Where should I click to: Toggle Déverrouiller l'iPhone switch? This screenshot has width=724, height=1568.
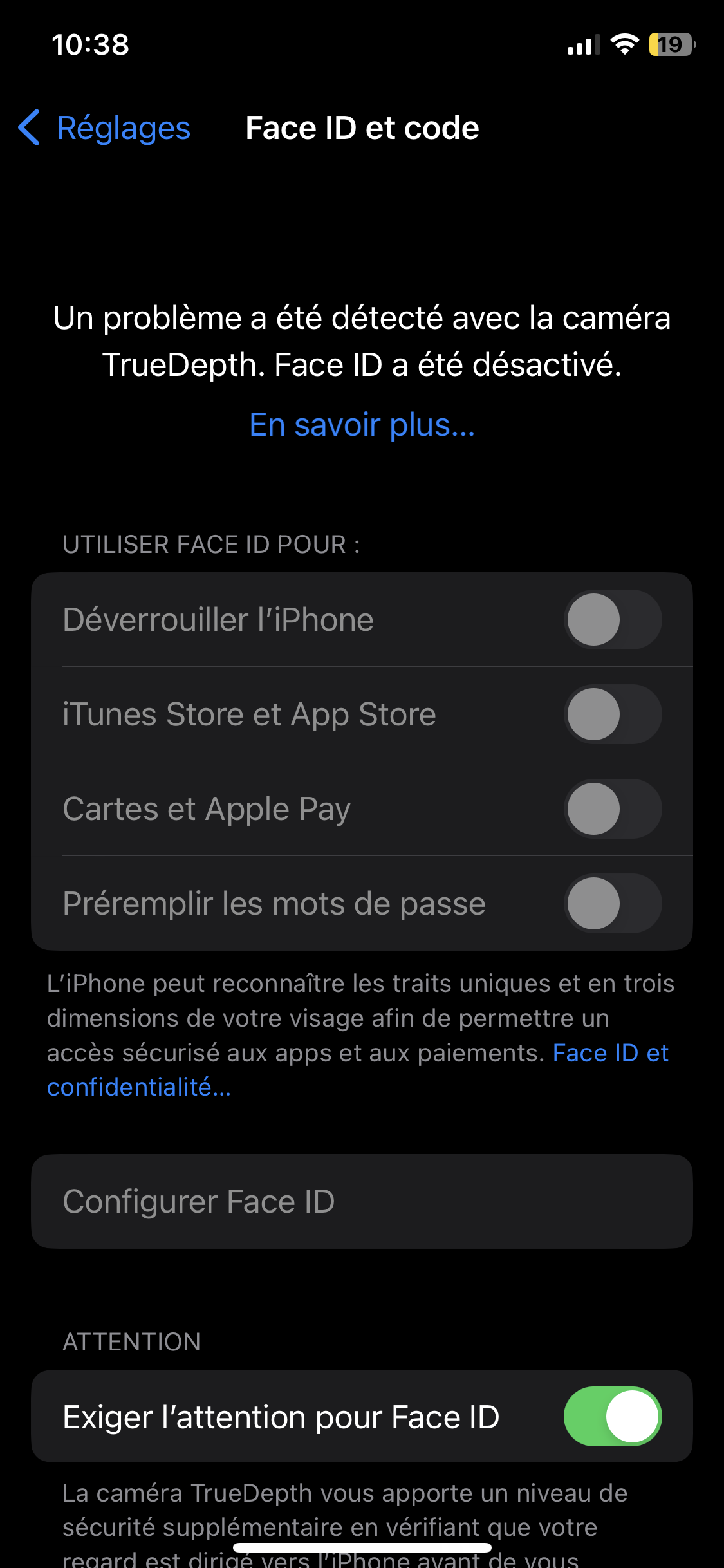point(612,620)
